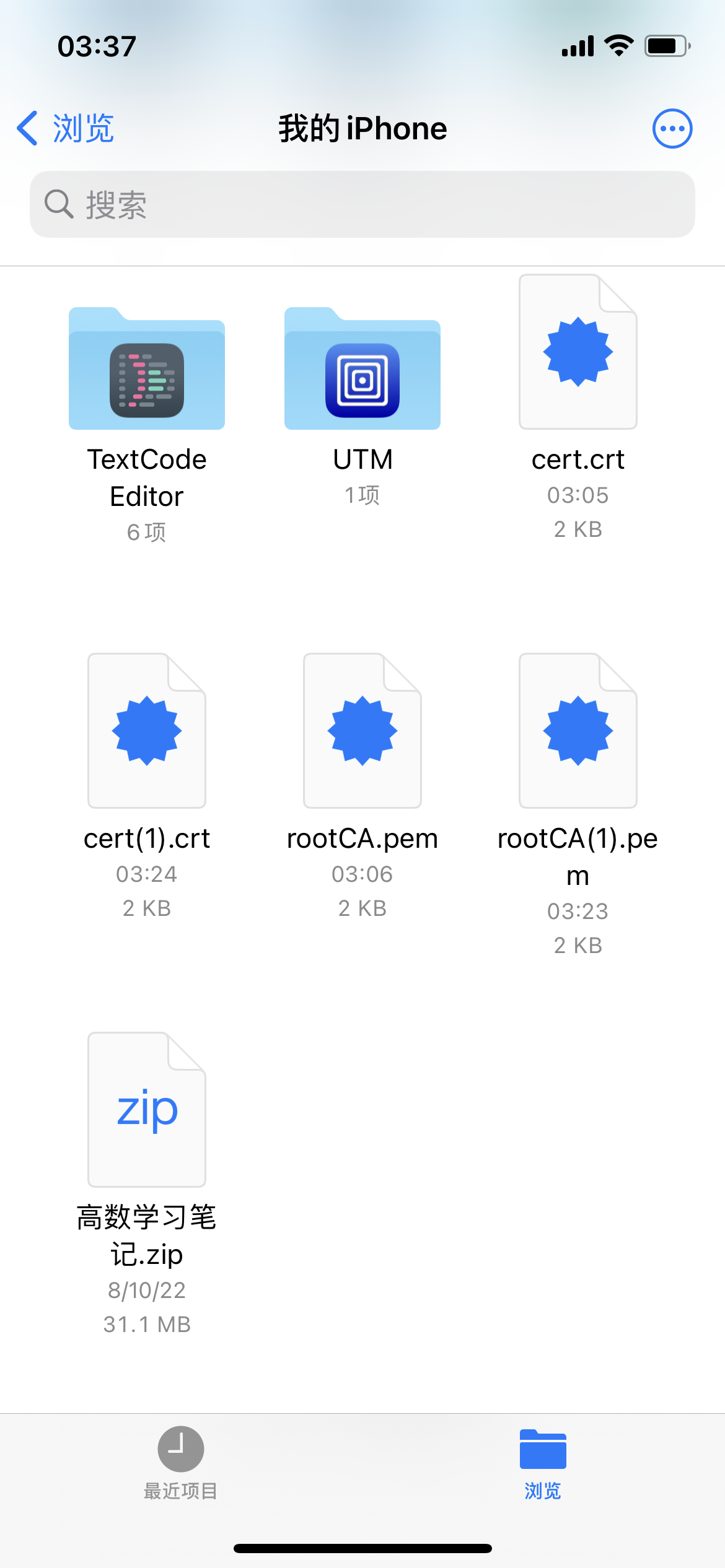Screen dimensions: 725x1568
Task: Open the more options ellipsis menu
Action: pyautogui.click(x=672, y=129)
